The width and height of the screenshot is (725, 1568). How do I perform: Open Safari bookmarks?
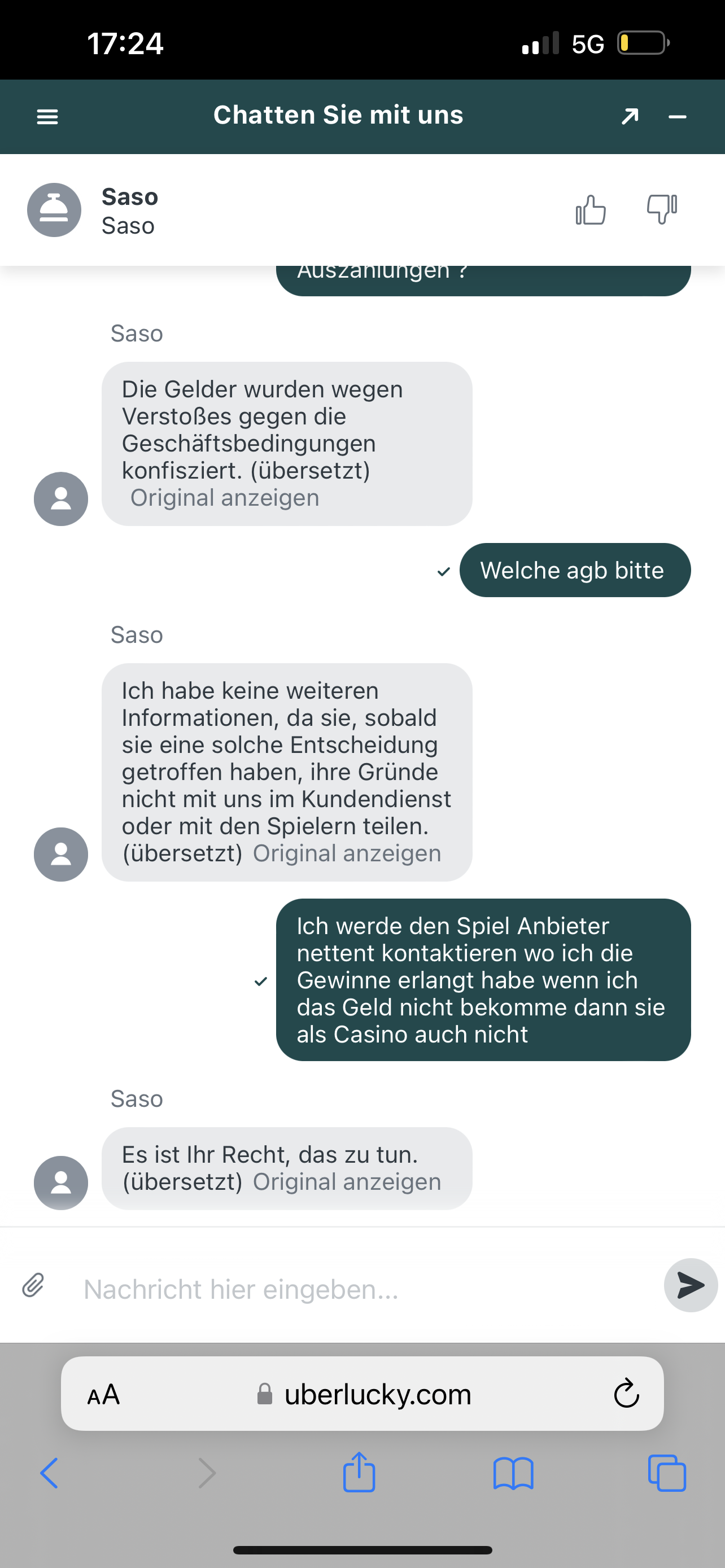(513, 1473)
